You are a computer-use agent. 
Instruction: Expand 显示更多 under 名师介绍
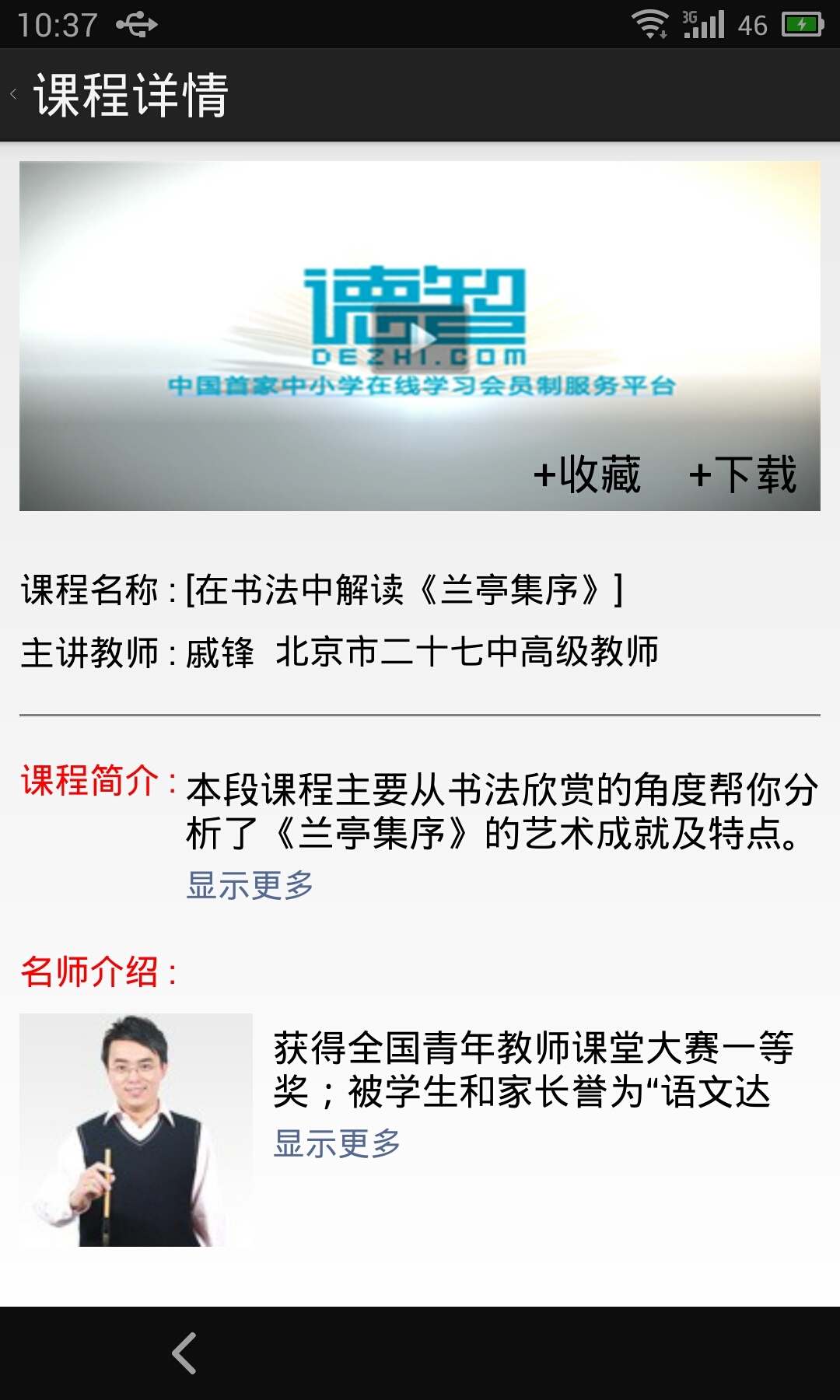337,1143
